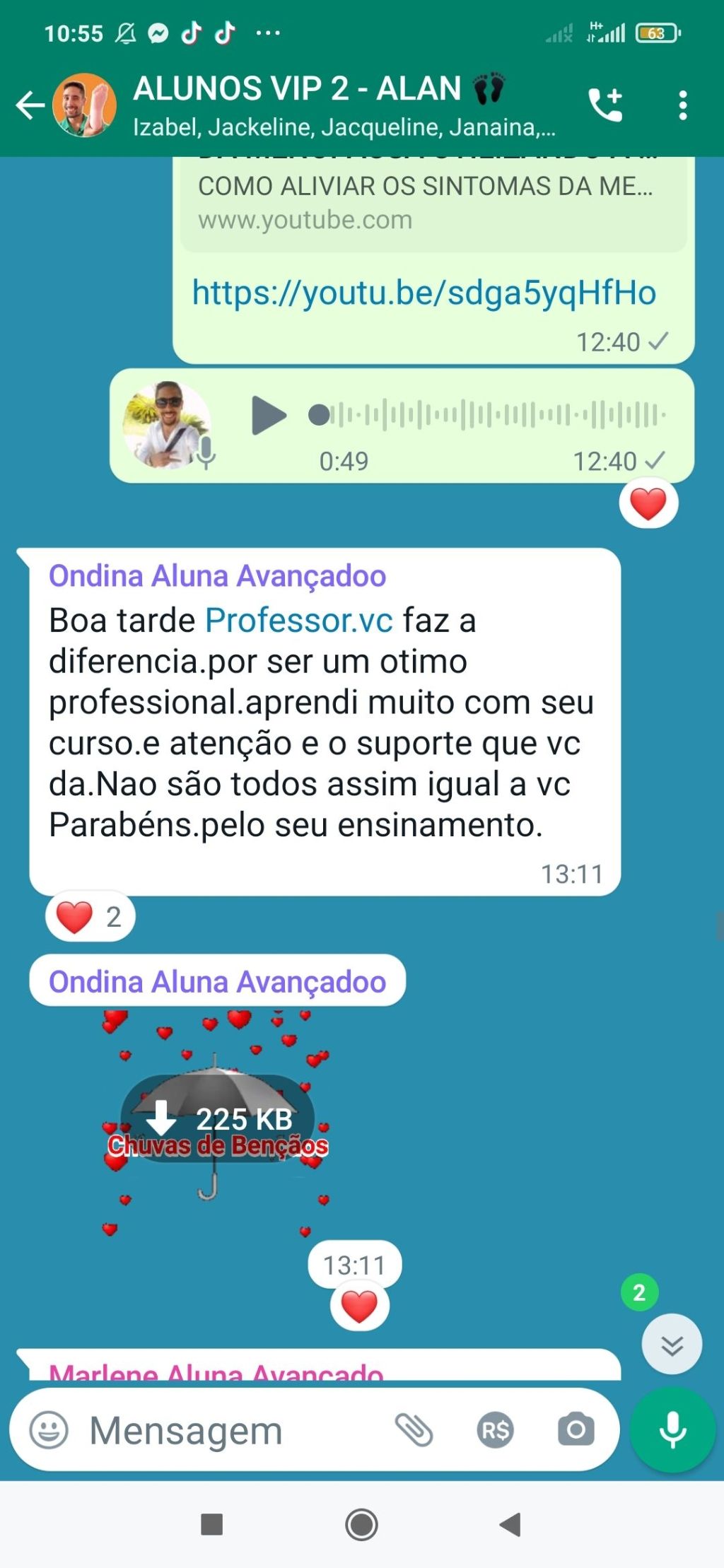
Task: Open the emoji picker
Action: click(x=49, y=1430)
